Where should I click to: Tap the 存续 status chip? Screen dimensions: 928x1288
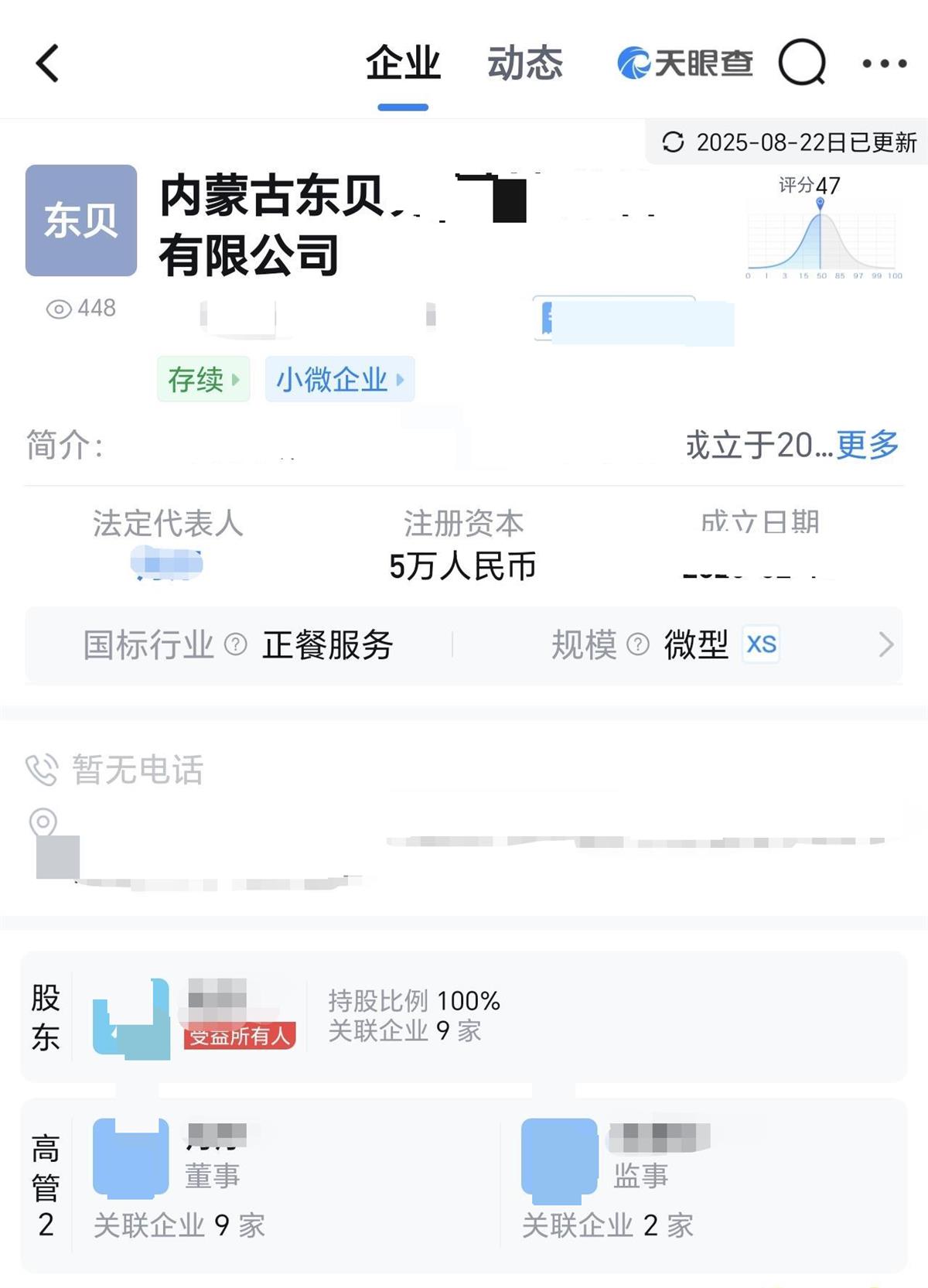click(x=203, y=379)
